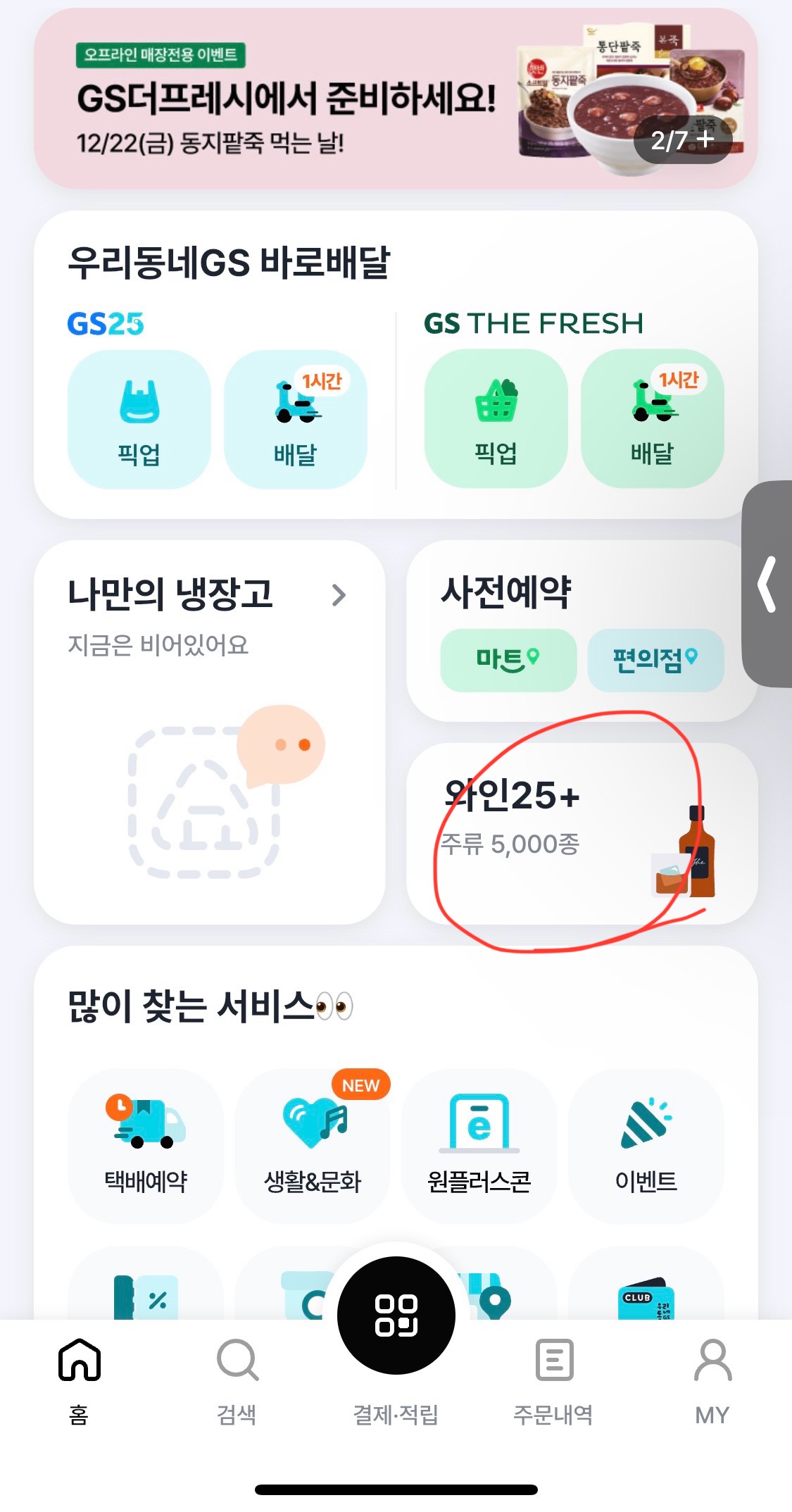Screen dimensions: 792x1512
Task: Select 마트 in 사전예약 section
Action: click(x=508, y=660)
